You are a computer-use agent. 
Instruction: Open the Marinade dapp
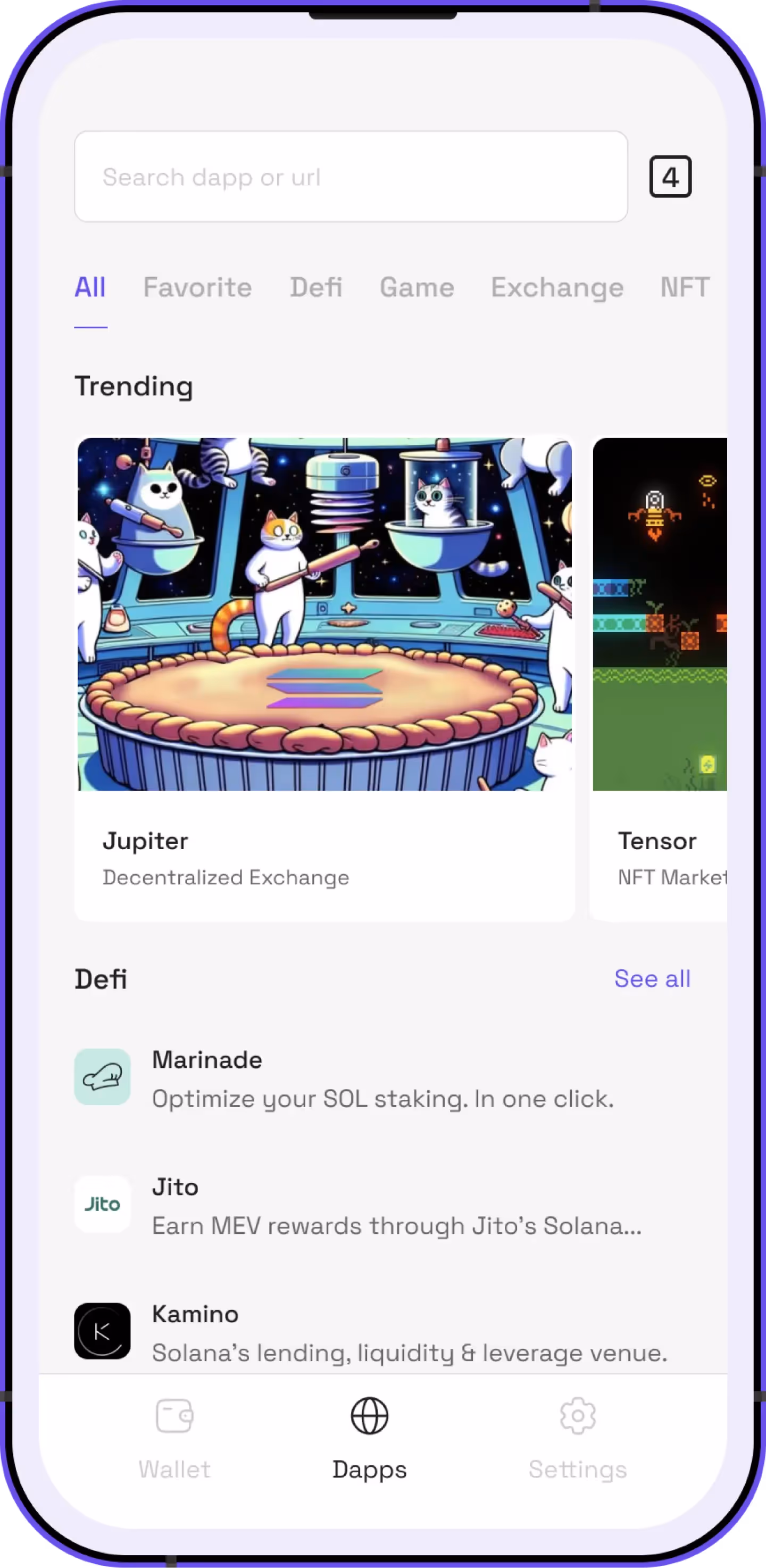[x=382, y=1078]
